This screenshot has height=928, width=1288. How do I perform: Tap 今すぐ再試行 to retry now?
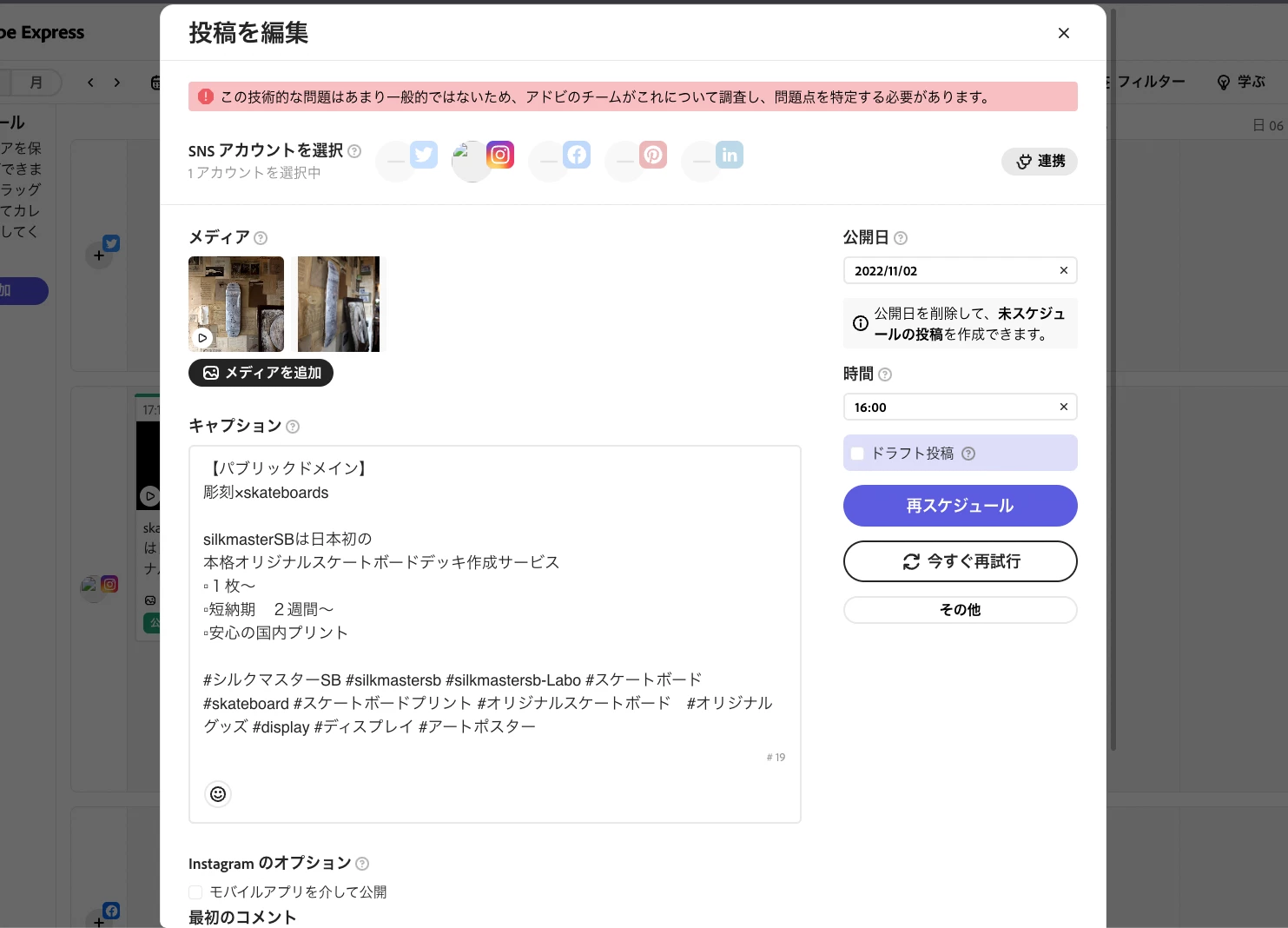click(x=960, y=561)
